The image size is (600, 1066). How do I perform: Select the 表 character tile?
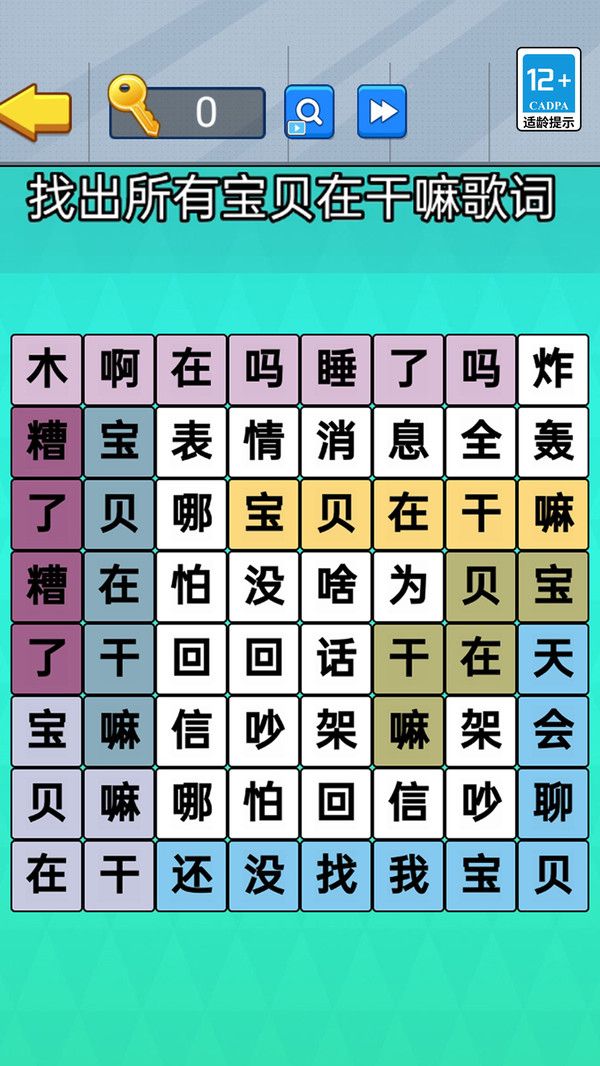click(x=191, y=442)
